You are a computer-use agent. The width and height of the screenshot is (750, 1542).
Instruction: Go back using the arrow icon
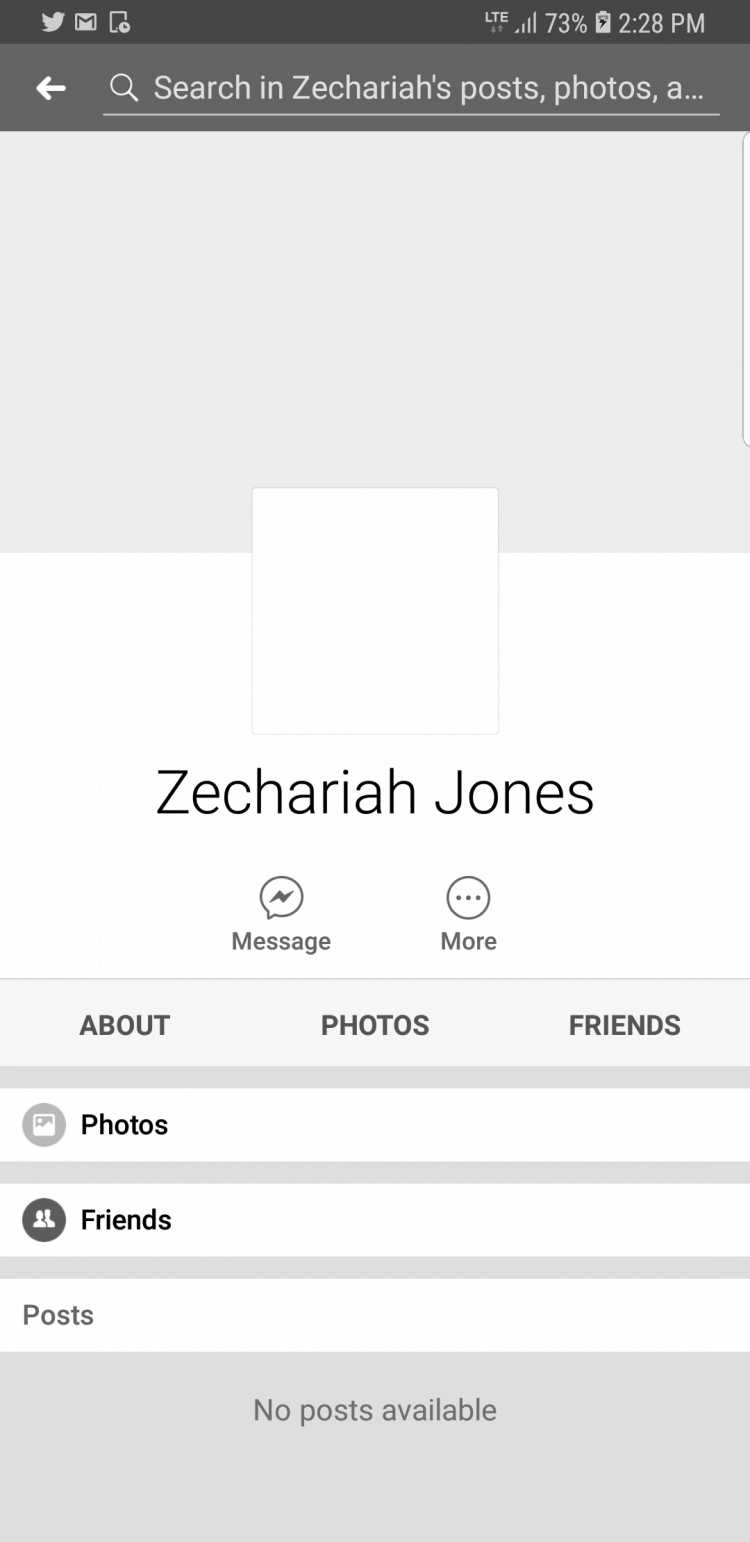[x=51, y=88]
